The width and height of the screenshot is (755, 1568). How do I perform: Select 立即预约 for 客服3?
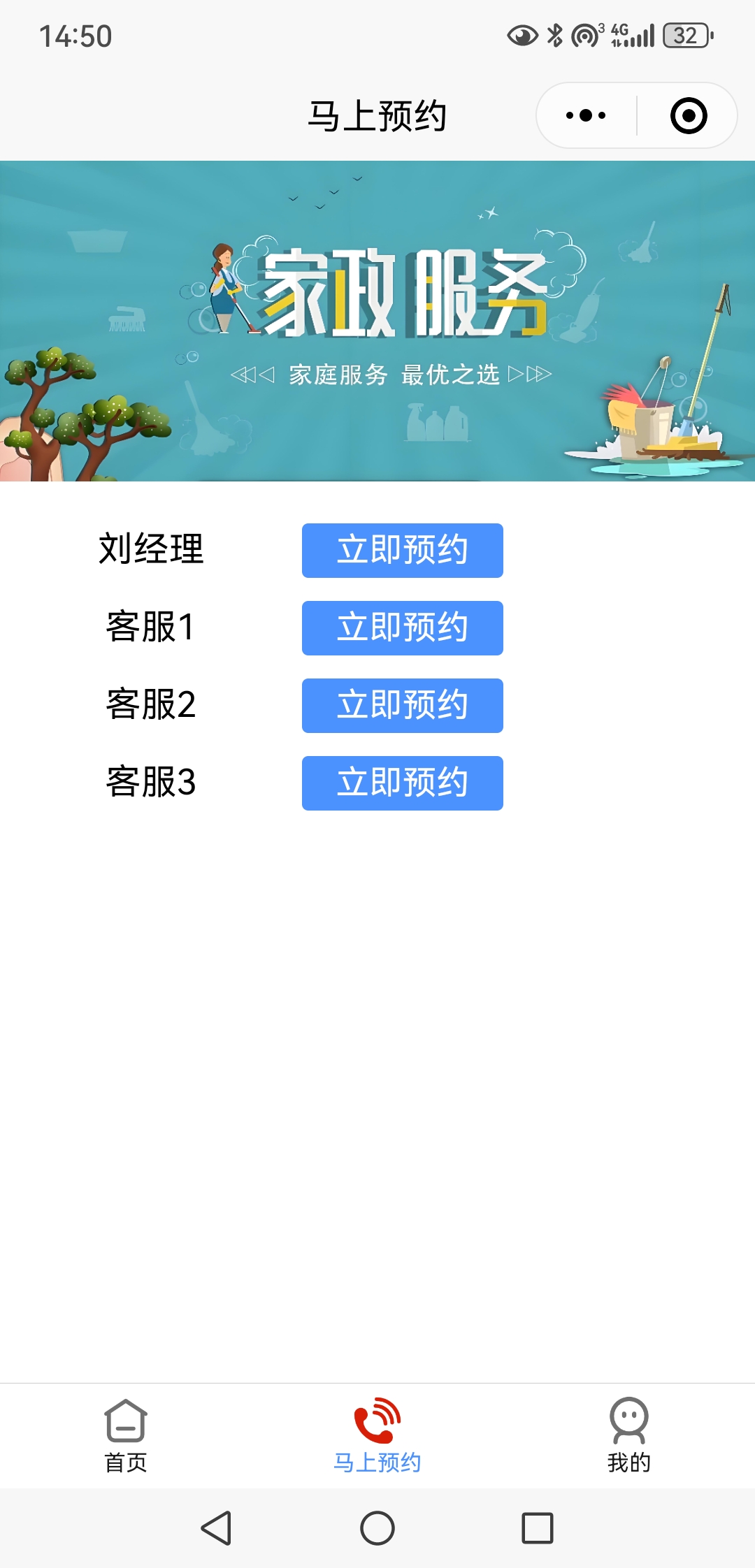tap(402, 783)
